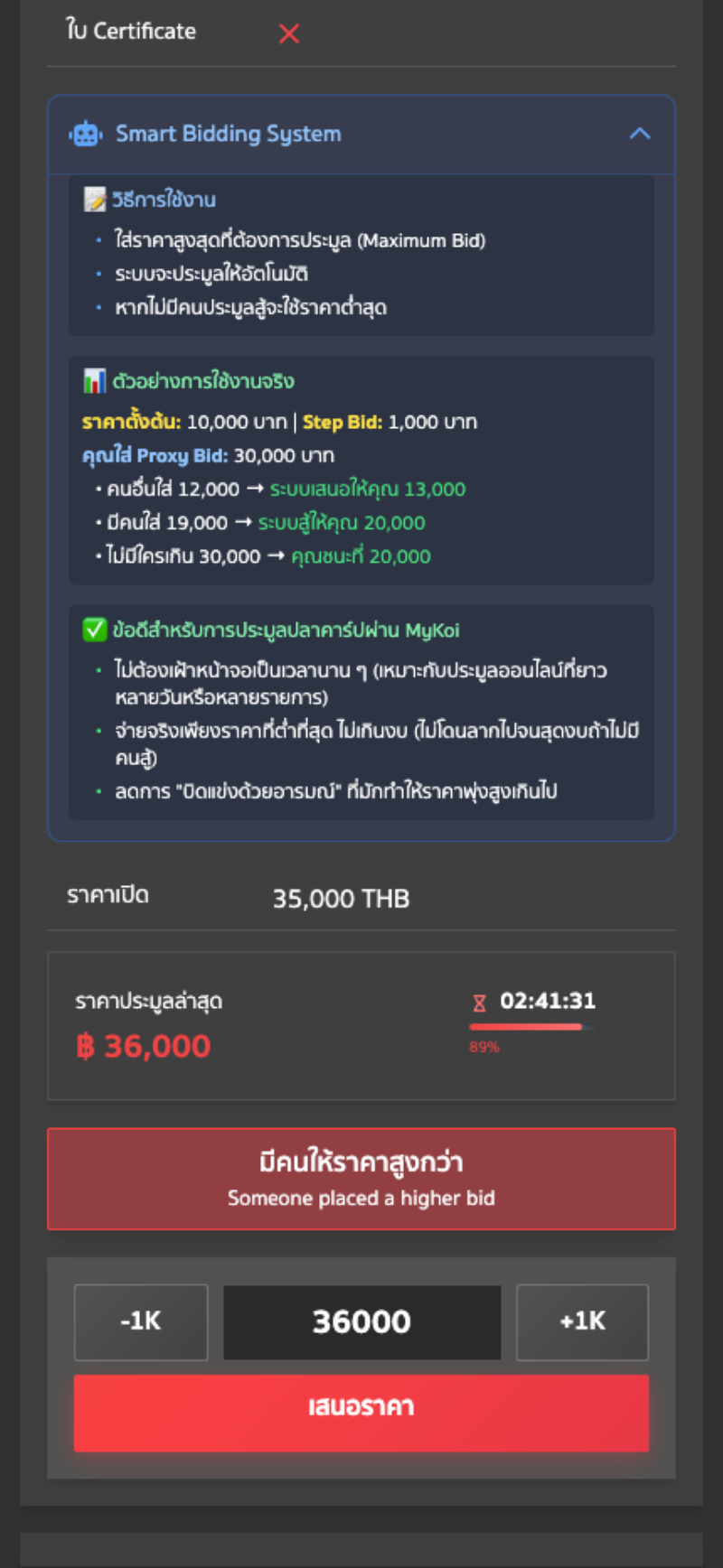The width and height of the screenshot is (723, 1568).
Task: Increase the bid by 1K
Action: pos(582,1321)
